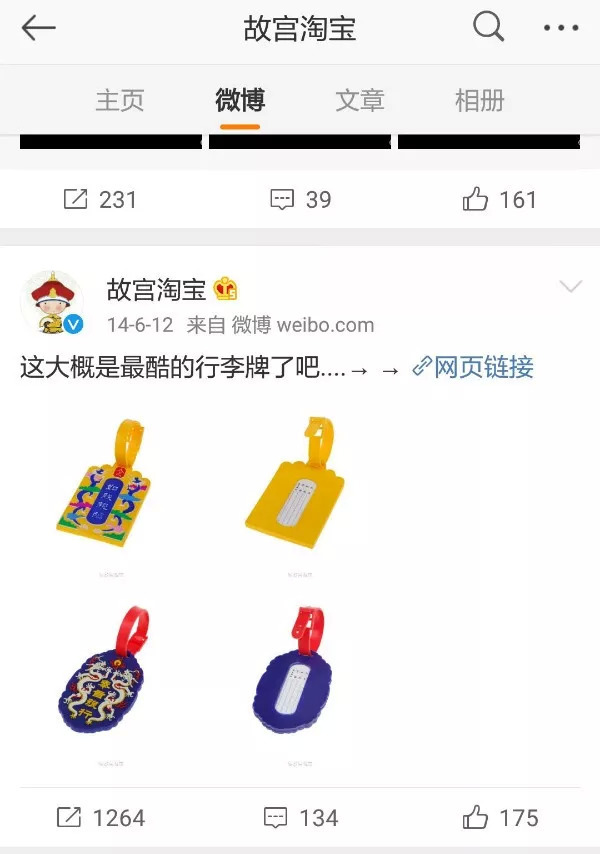Switch to the 主页 tab
The height and width of the screenshot is (854, 600).
click(x=120, y=100)
